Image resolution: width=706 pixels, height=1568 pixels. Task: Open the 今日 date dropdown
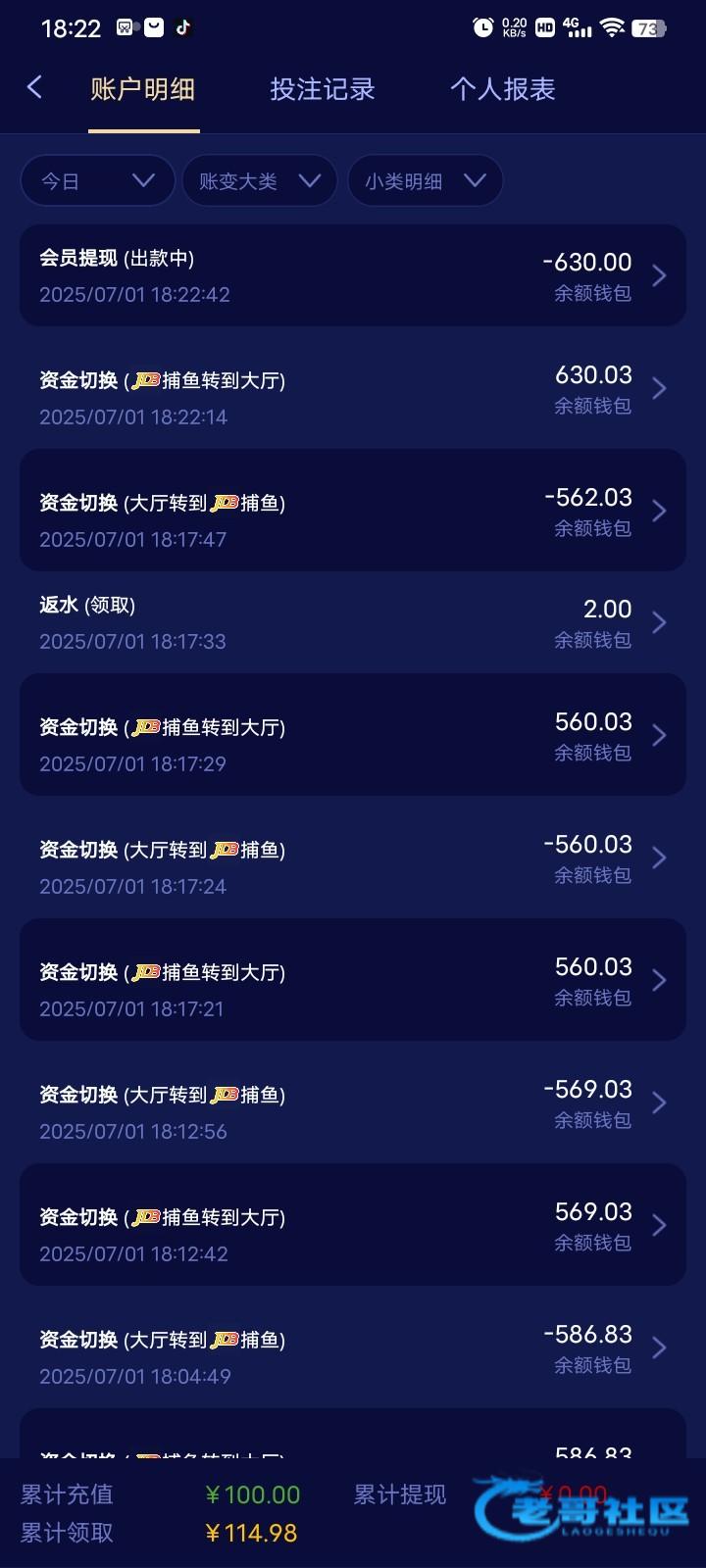tap(97, 180)
